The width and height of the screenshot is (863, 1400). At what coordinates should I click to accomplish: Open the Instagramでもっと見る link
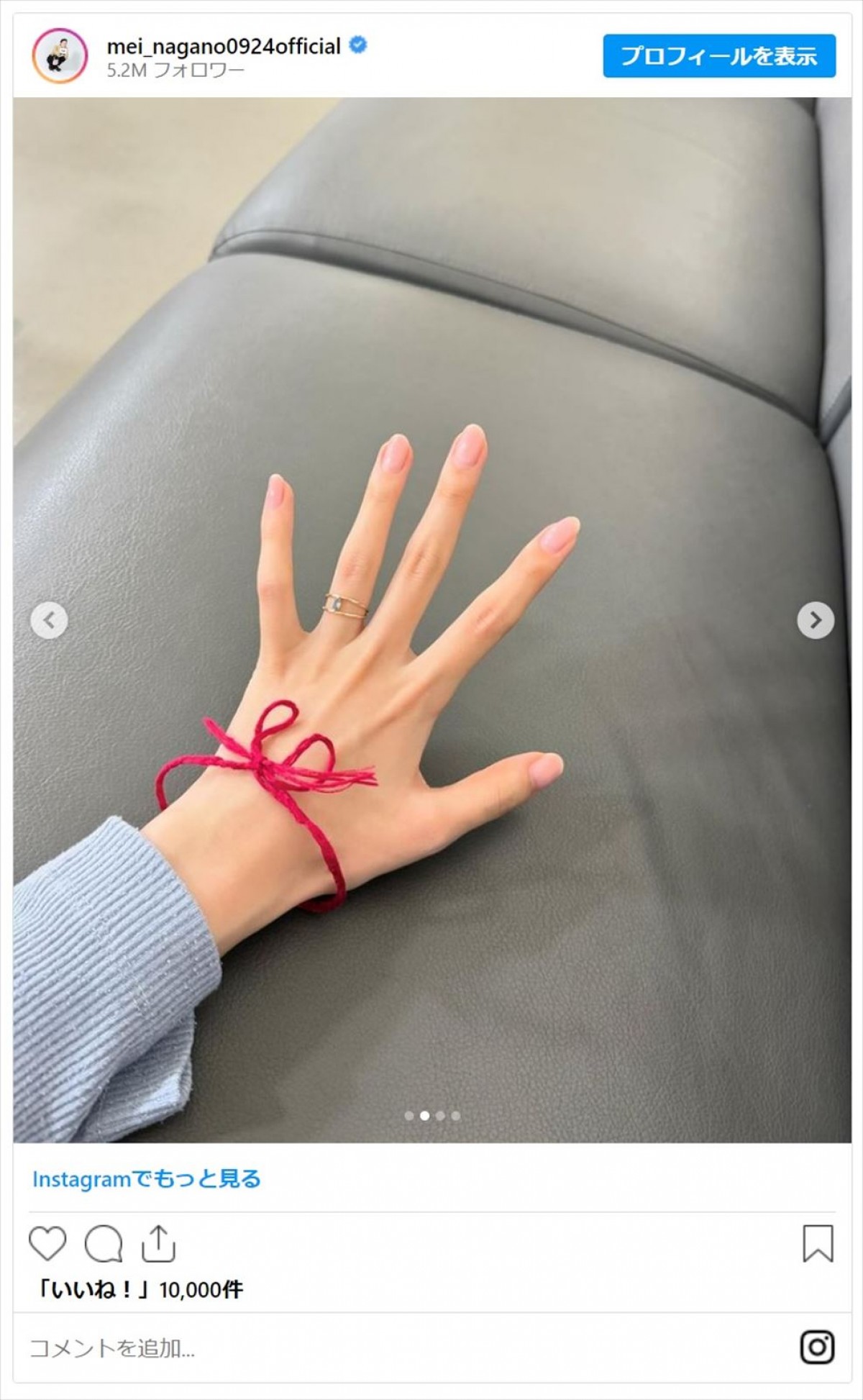pos(146,1179)
